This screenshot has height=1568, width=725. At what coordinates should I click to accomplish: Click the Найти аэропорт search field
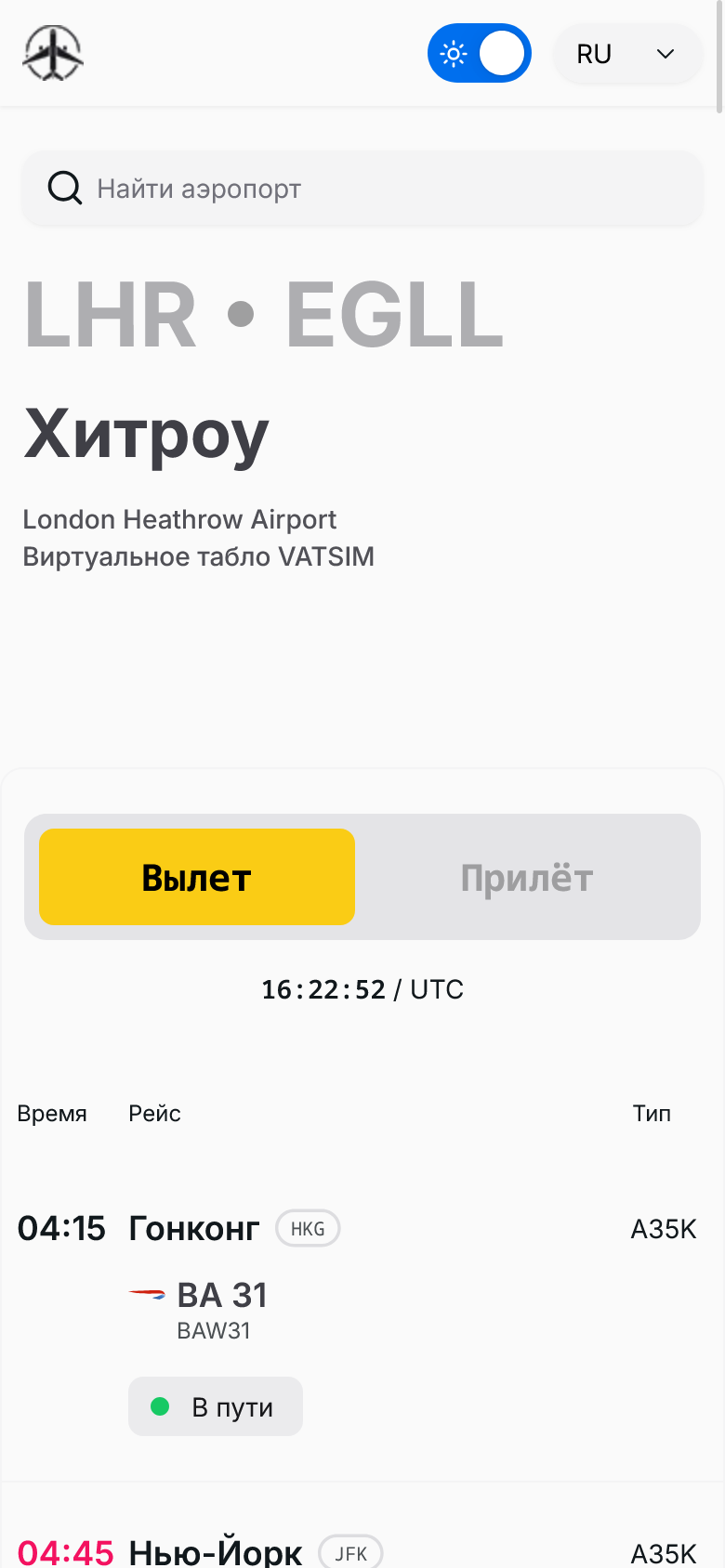point(362,188)
